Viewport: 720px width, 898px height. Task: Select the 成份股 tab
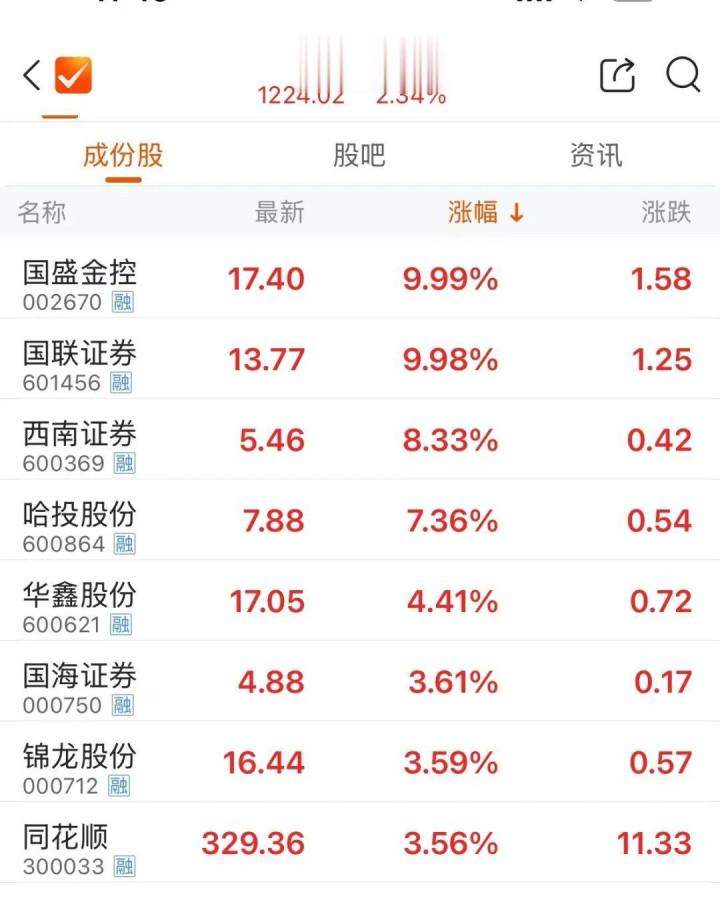click(x=123, y=155)
